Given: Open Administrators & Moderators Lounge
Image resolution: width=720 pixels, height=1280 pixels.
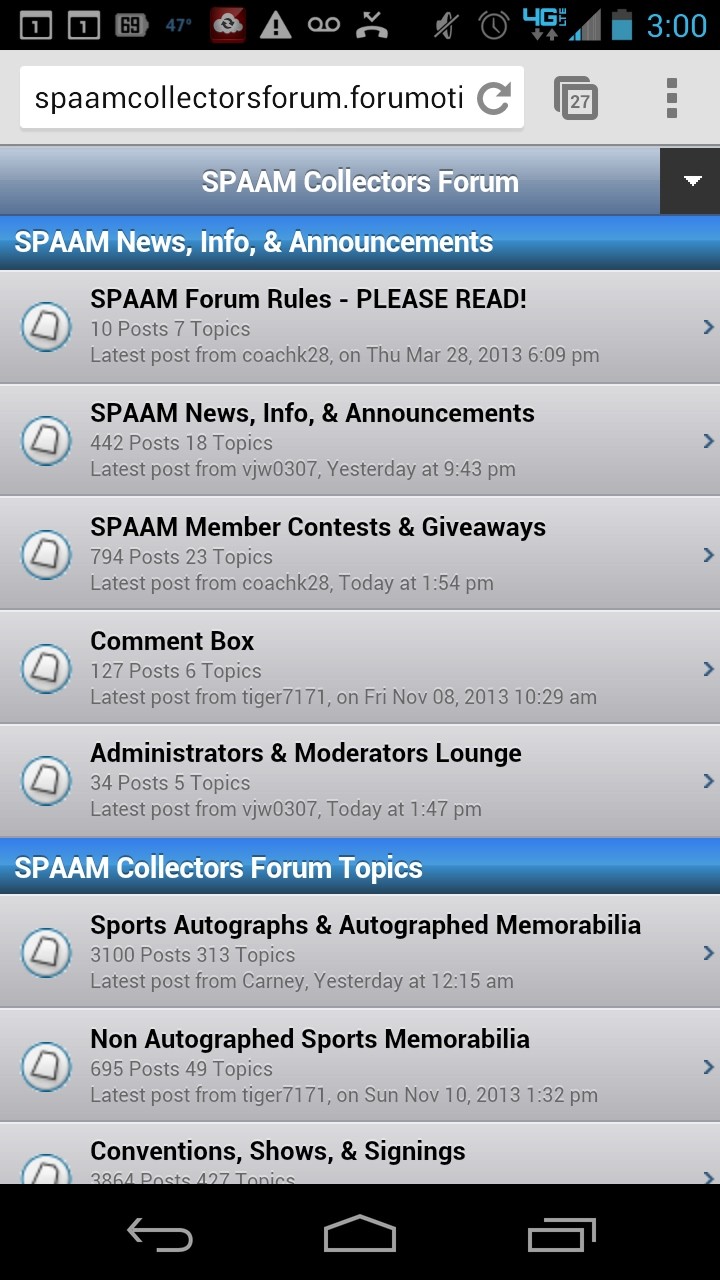Looking at the screenshot, I should point(360,781).
